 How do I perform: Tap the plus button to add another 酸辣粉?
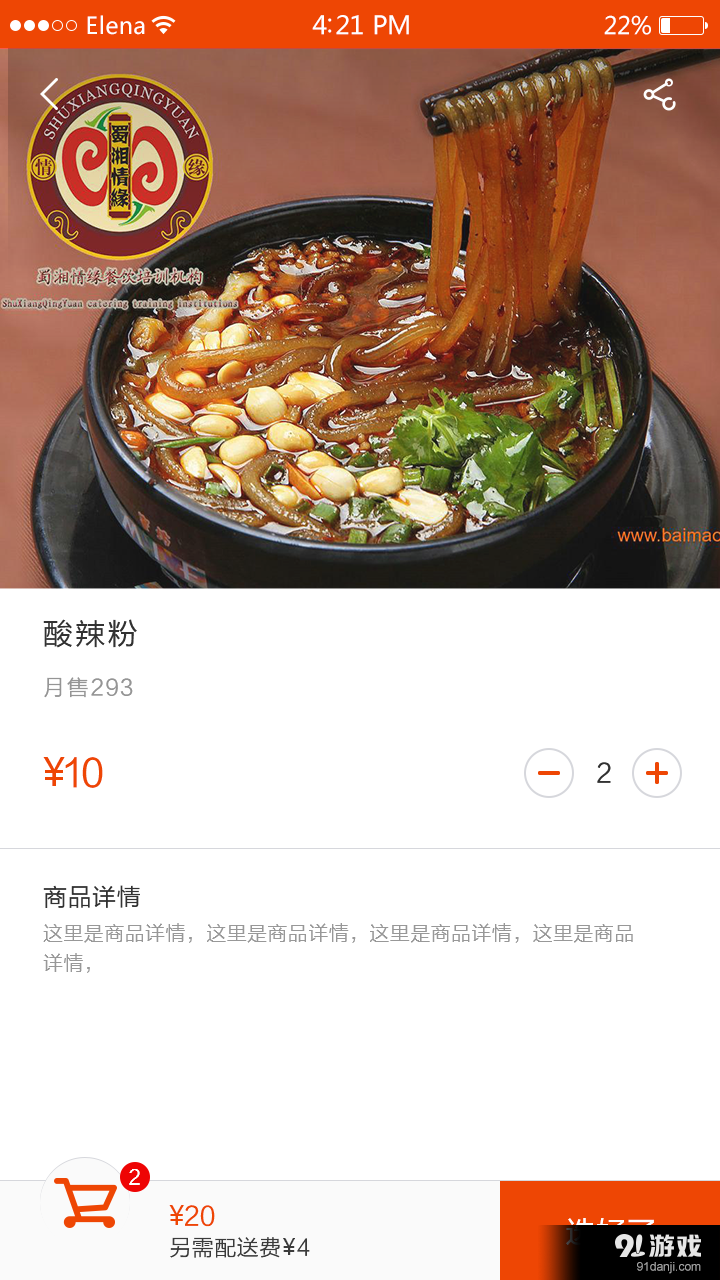click(657, 772)
